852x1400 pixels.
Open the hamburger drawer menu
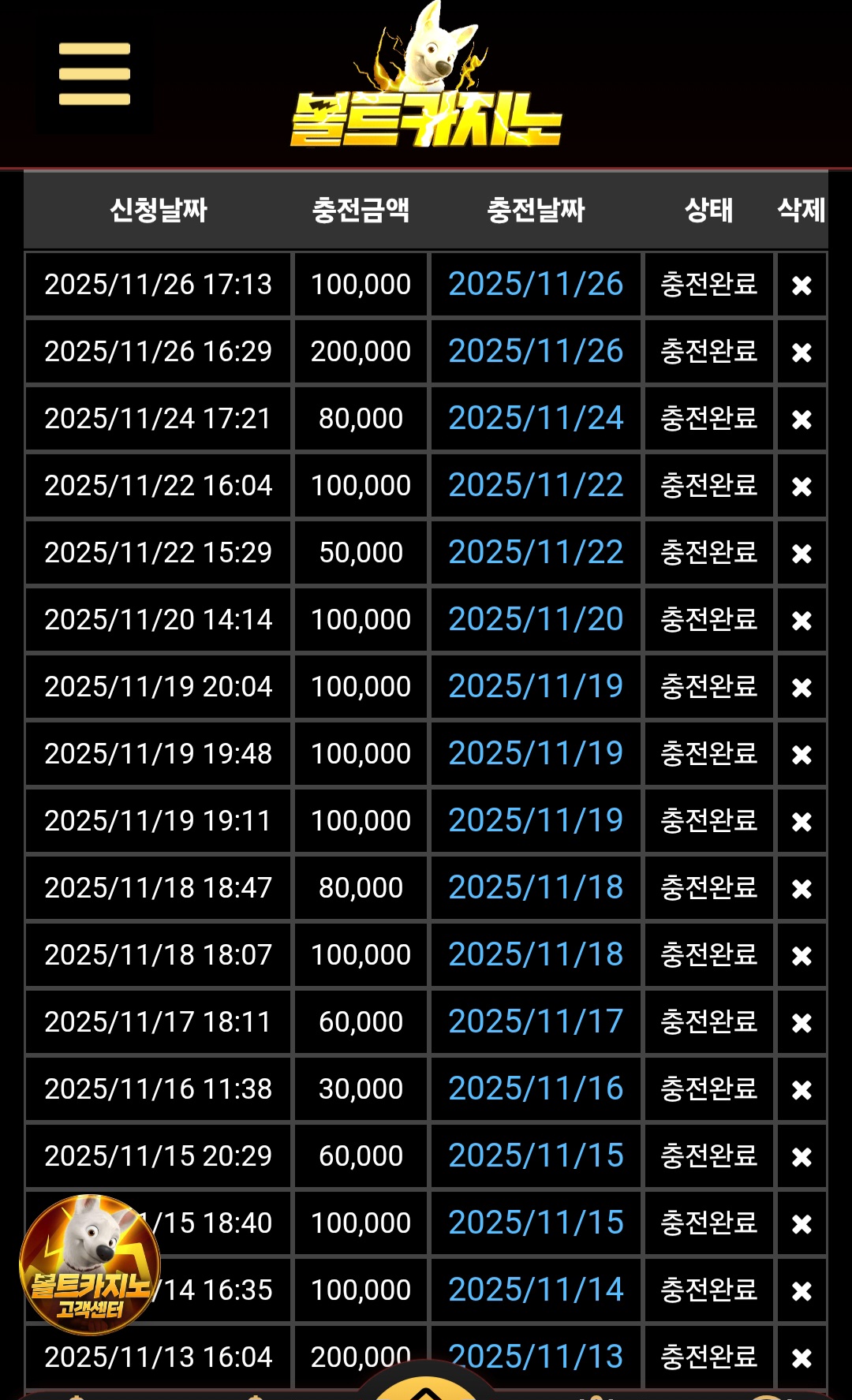tap(94, 74)
